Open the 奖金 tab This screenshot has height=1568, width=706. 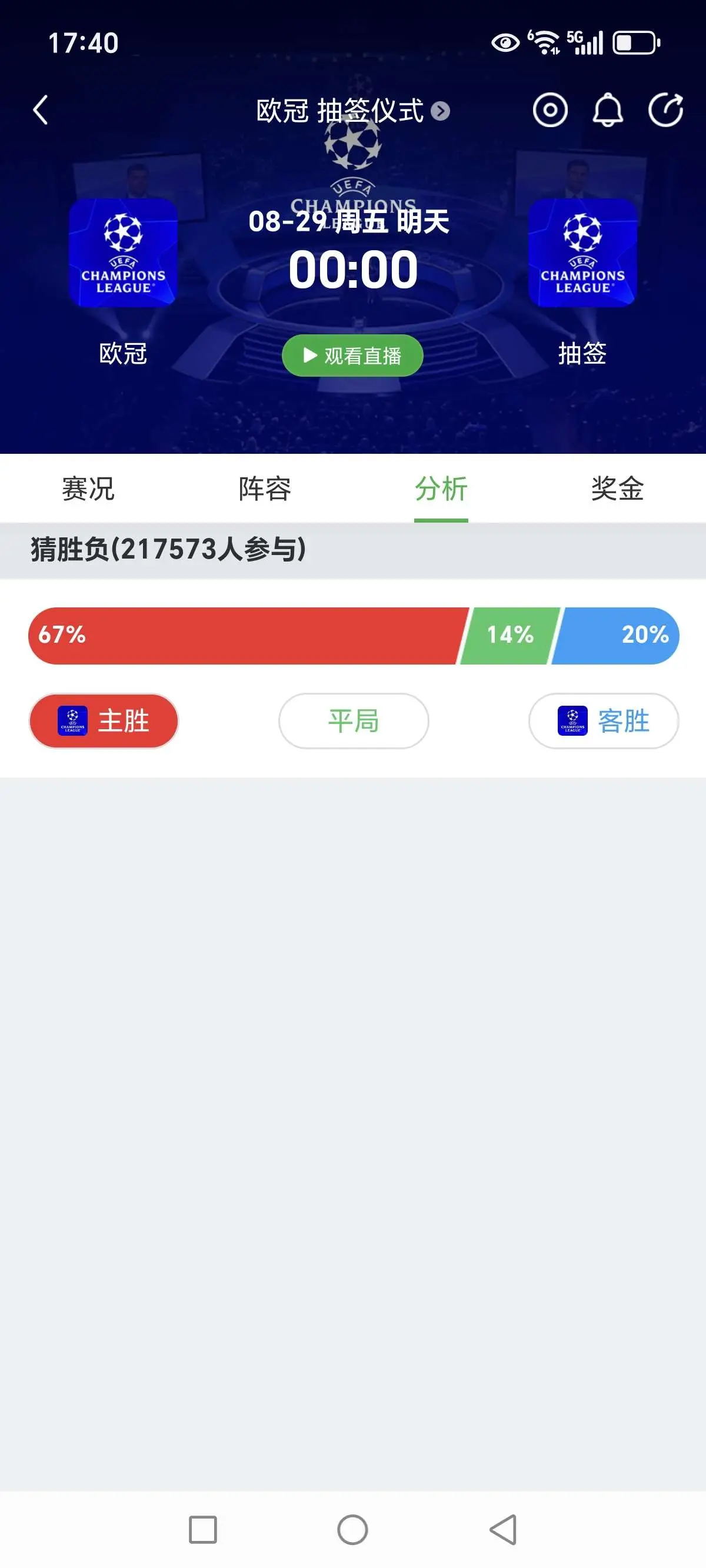point(617,488)
